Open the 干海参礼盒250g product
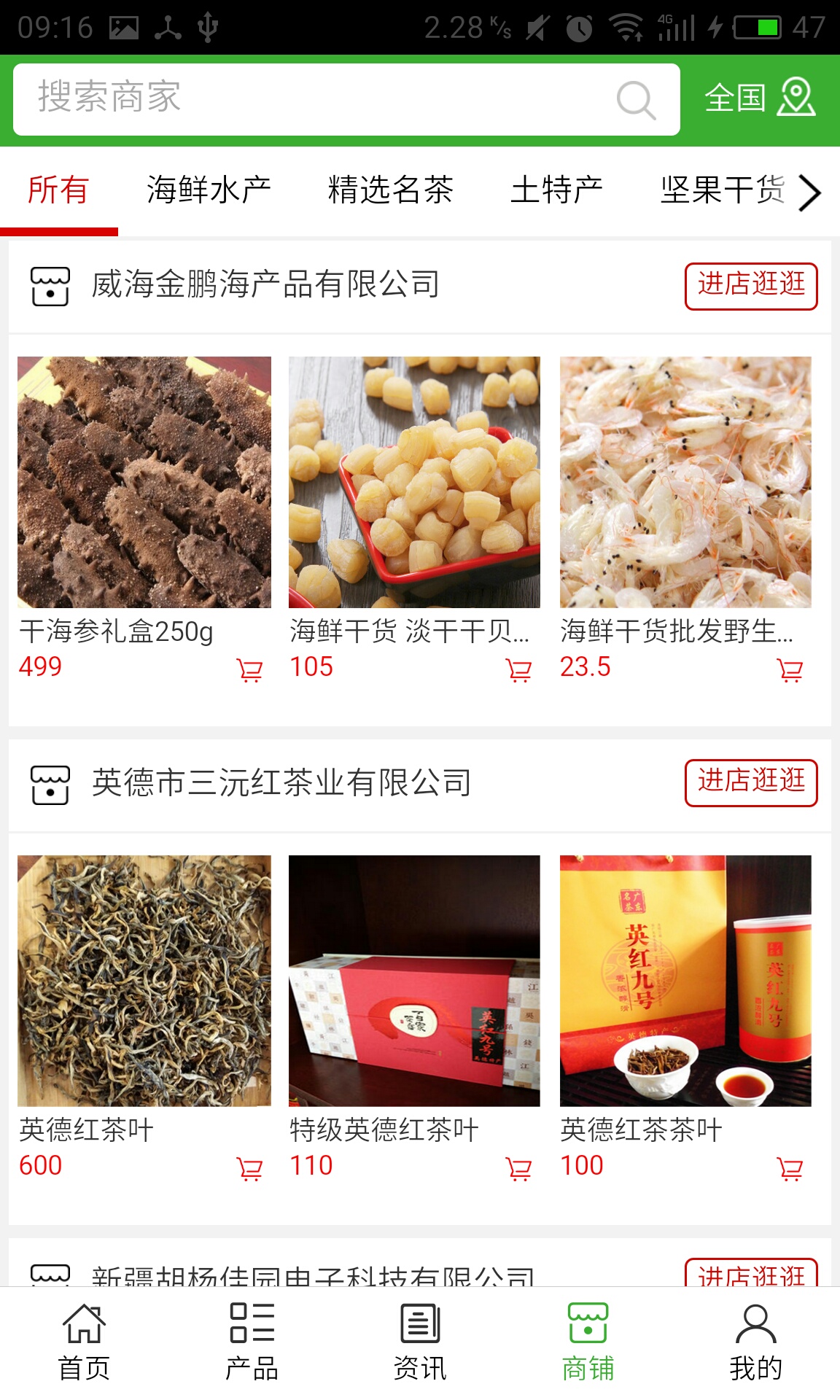Viewport: 840px width, 1400px height. click(144, 482)
